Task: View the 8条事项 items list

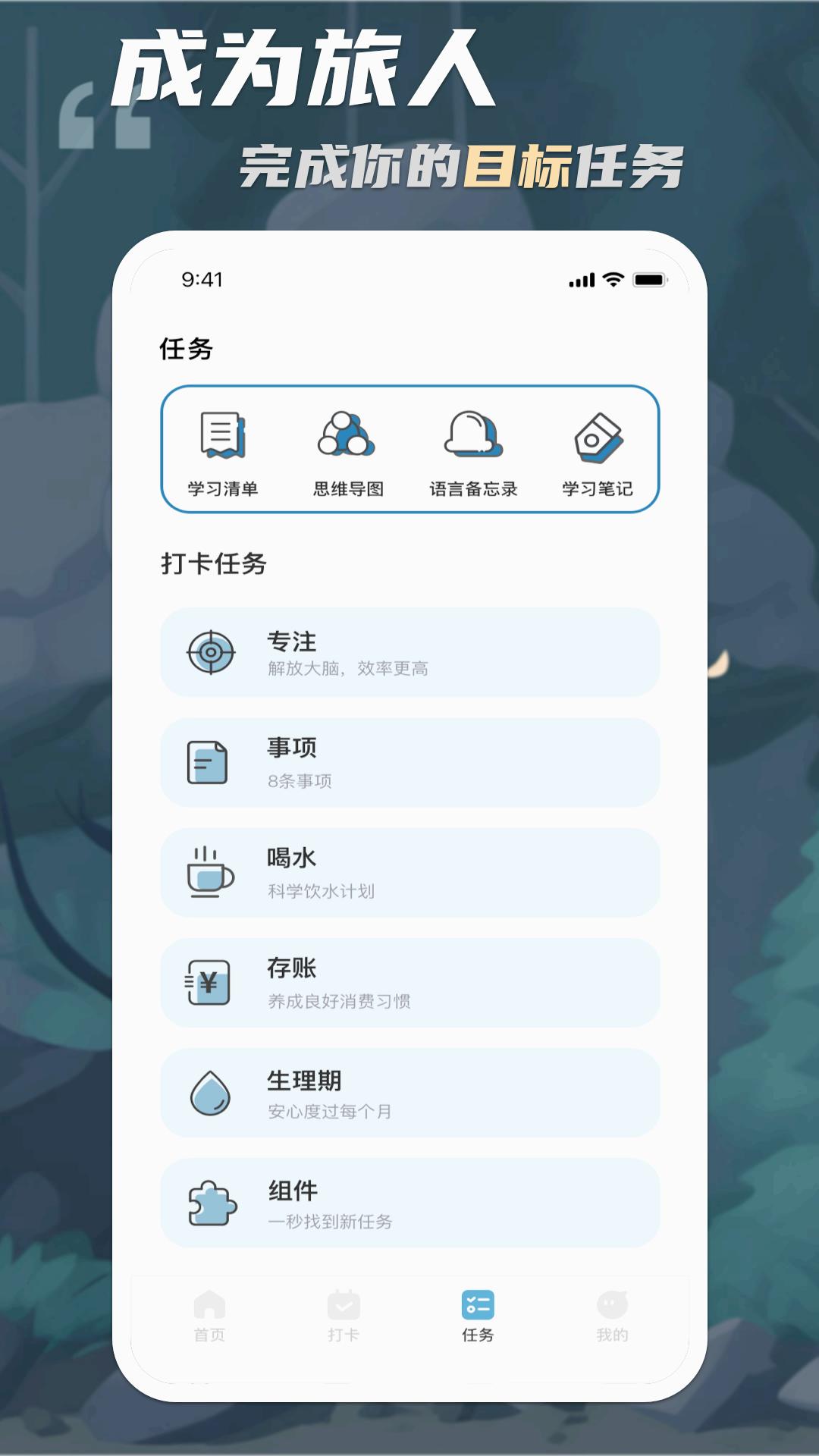Action: pyautogui.click(x=409, y=762)
